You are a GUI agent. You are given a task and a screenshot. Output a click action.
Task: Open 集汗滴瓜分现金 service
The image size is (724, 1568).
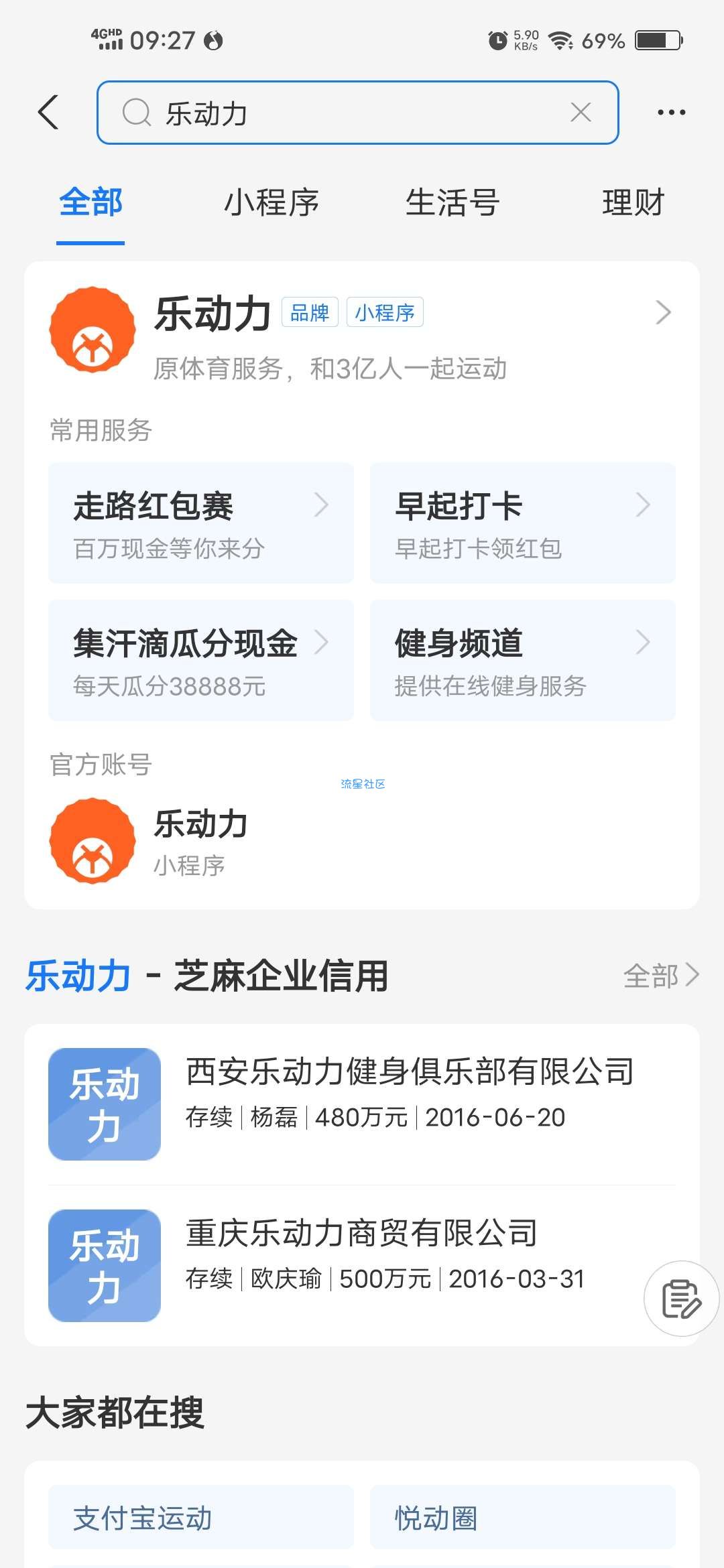tap(200, 660)
